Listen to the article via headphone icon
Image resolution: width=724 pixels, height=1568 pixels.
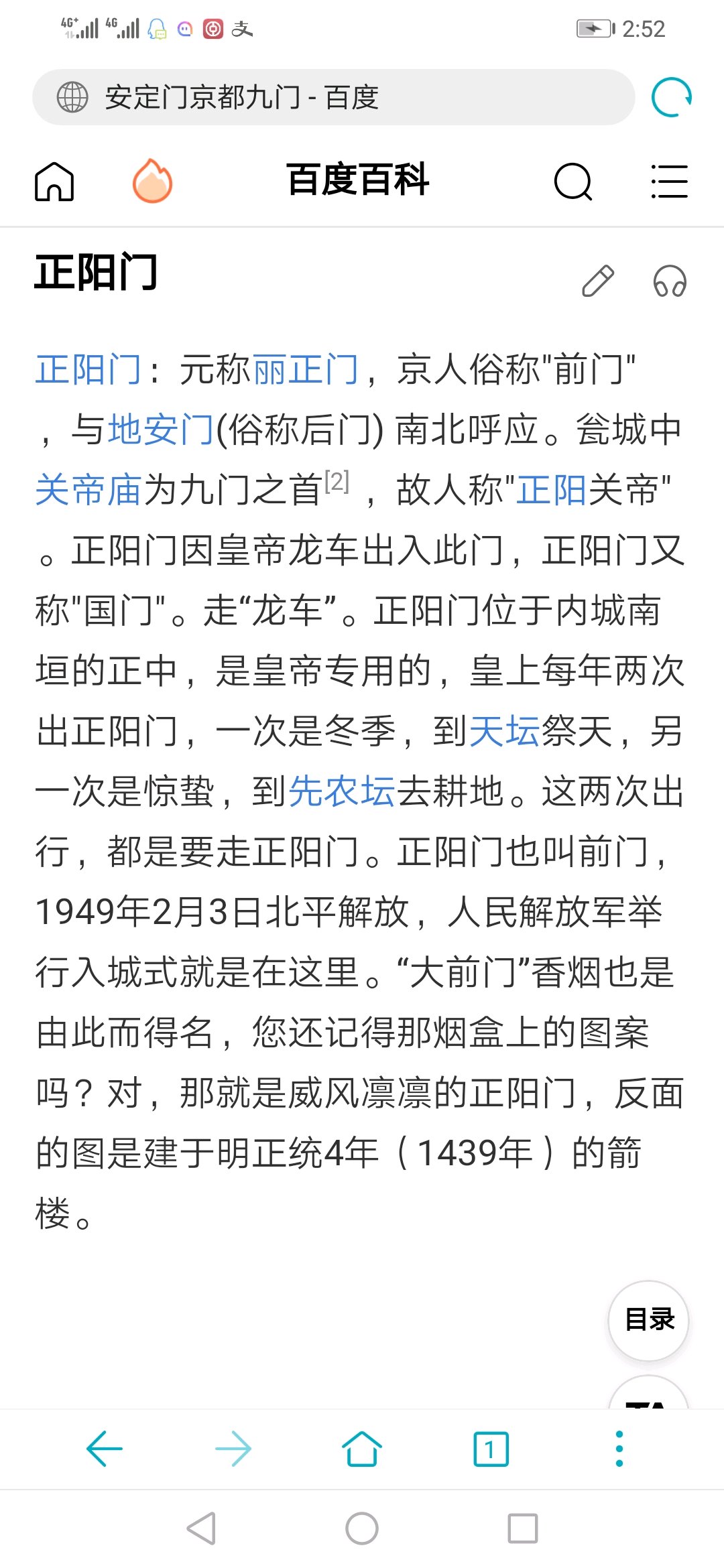[x=670, y=281]
